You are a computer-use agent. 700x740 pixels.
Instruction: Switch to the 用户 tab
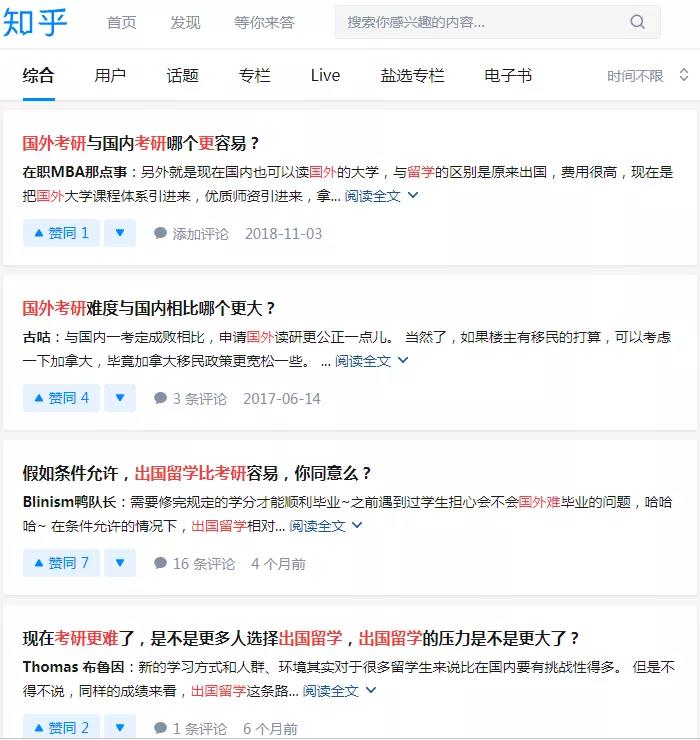click(x=110, y=75)
